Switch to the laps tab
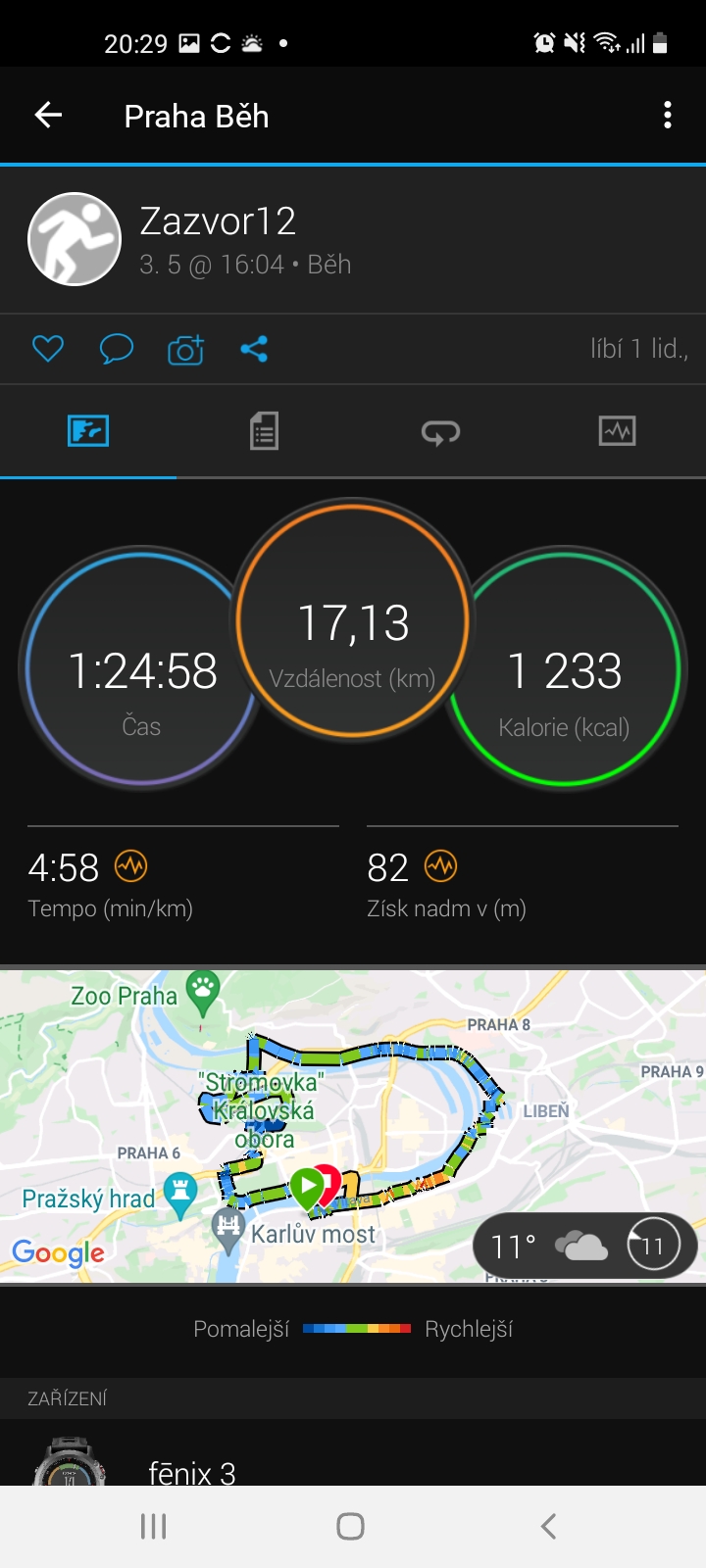The image size is (706, 1568). point(440,432)
